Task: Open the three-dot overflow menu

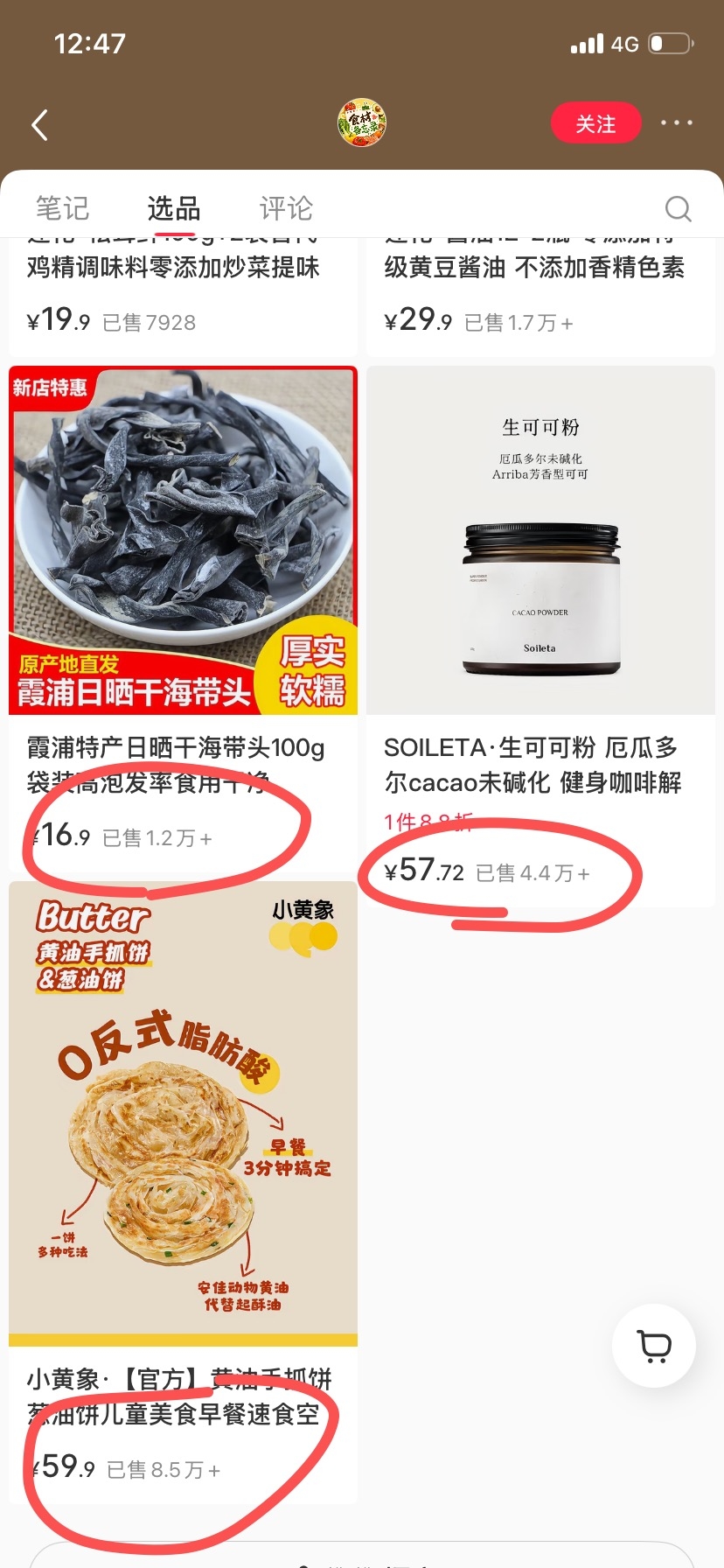Action: (676, 123)
